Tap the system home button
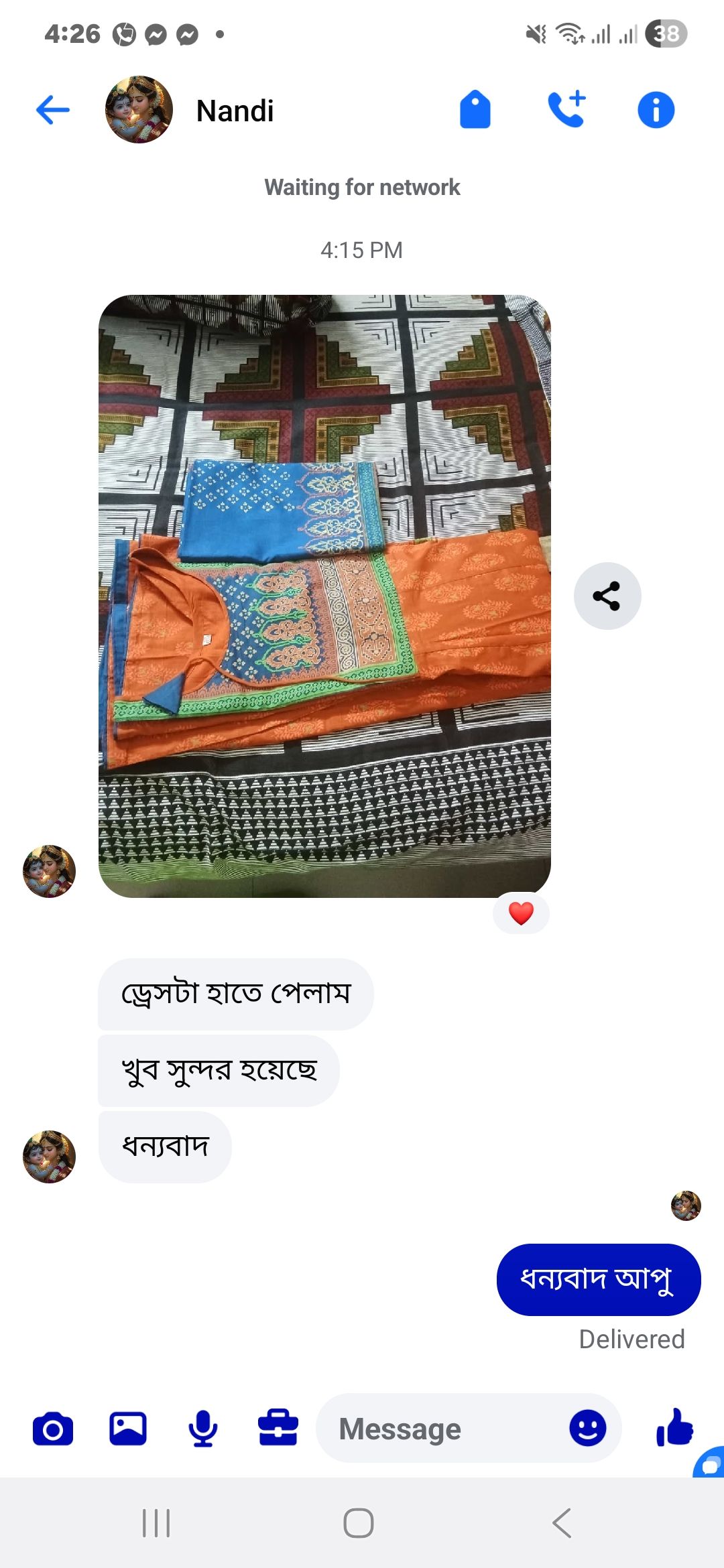The height and width of the screenshot is (1568, 724). [x=359, y=1523]
